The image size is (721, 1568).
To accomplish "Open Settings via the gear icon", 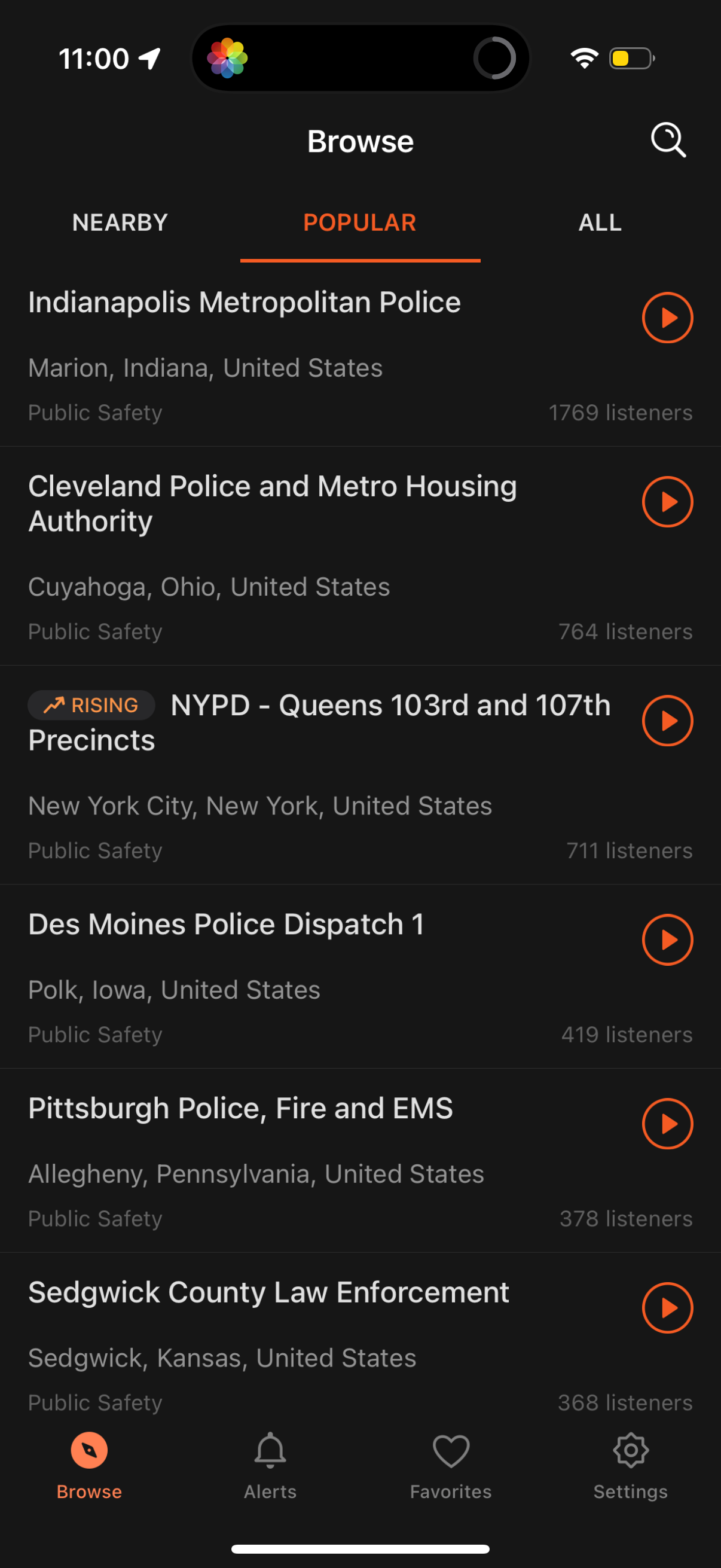I will (x=630, y=1451).
